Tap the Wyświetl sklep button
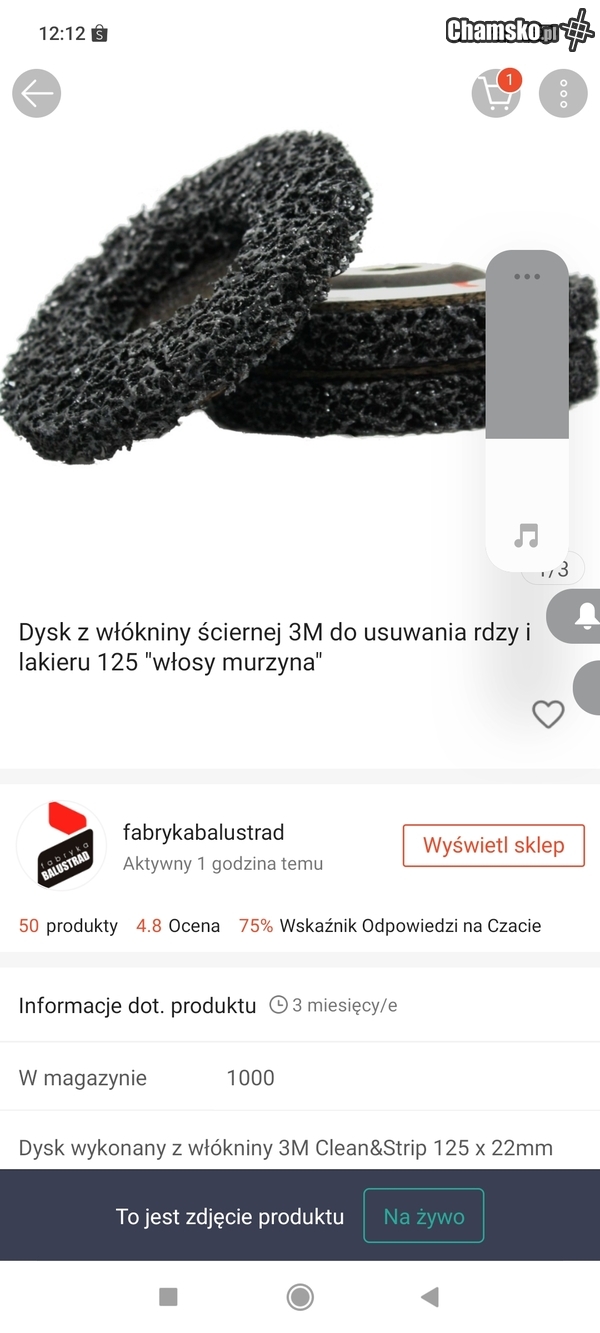600x1333 pixels. (493, 845)
